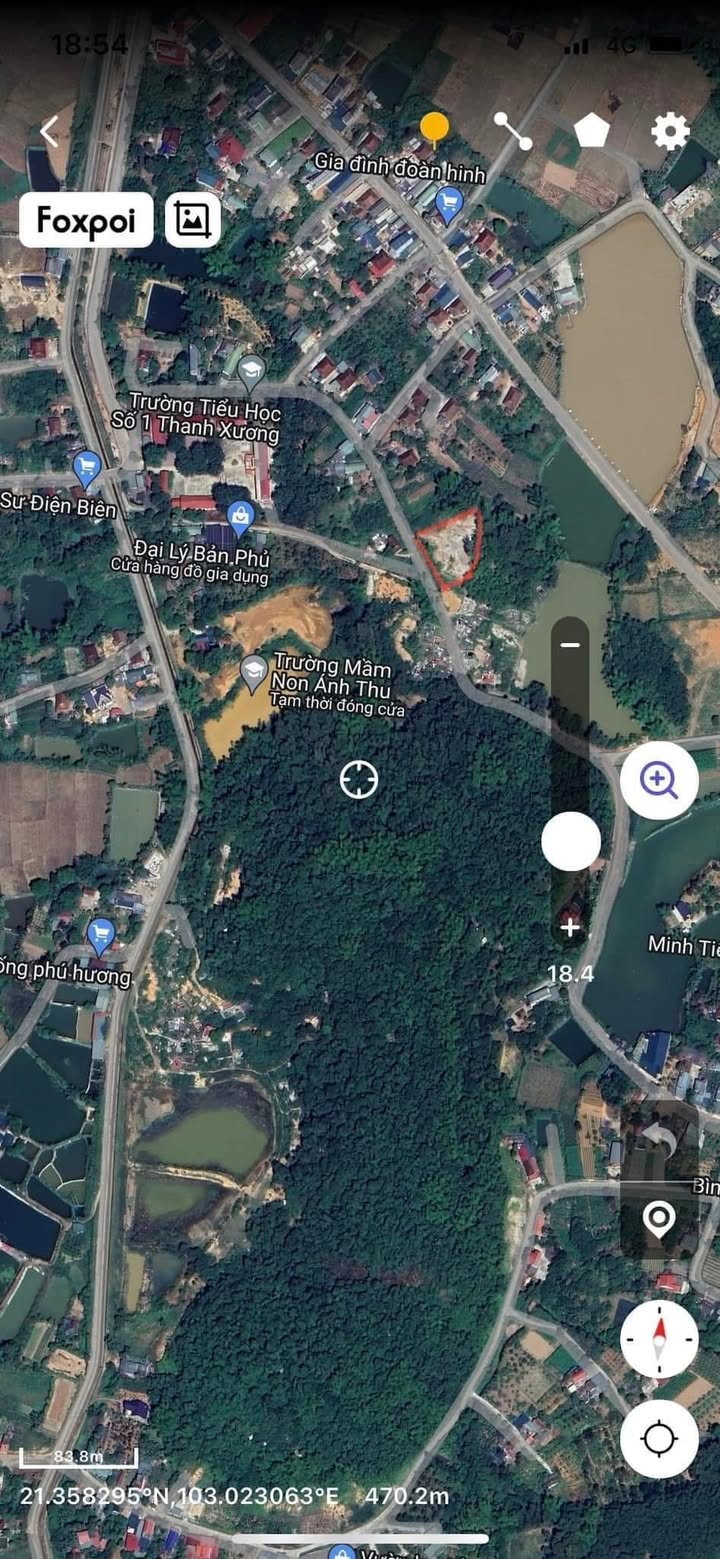The image size is (720, 1559).
Task: Tap the purple magnifier zoom button
Action: 659,780
